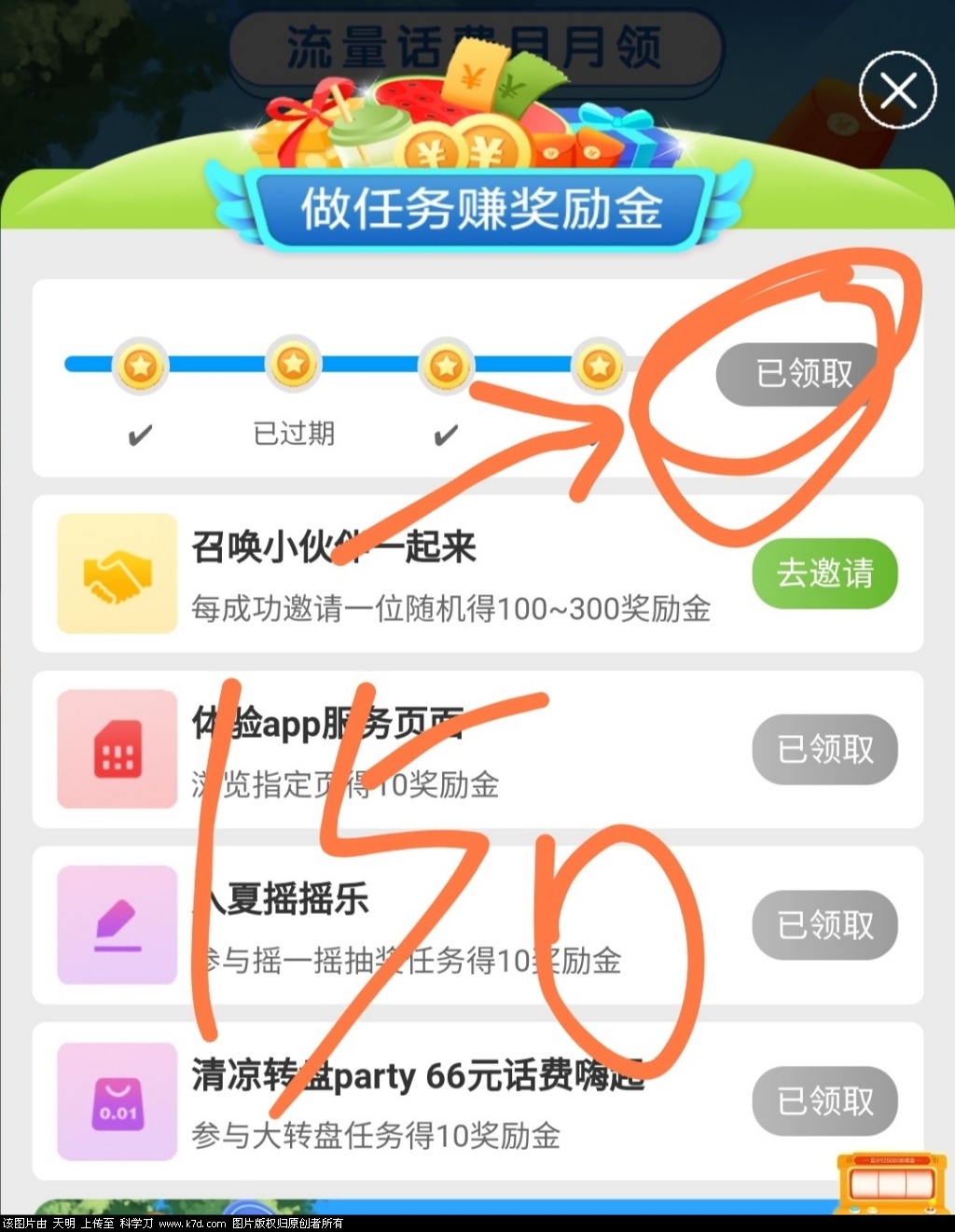Tap 已领取 button on progress bar row
Screen dimensions: 955x1232
[x=803, y=374]
